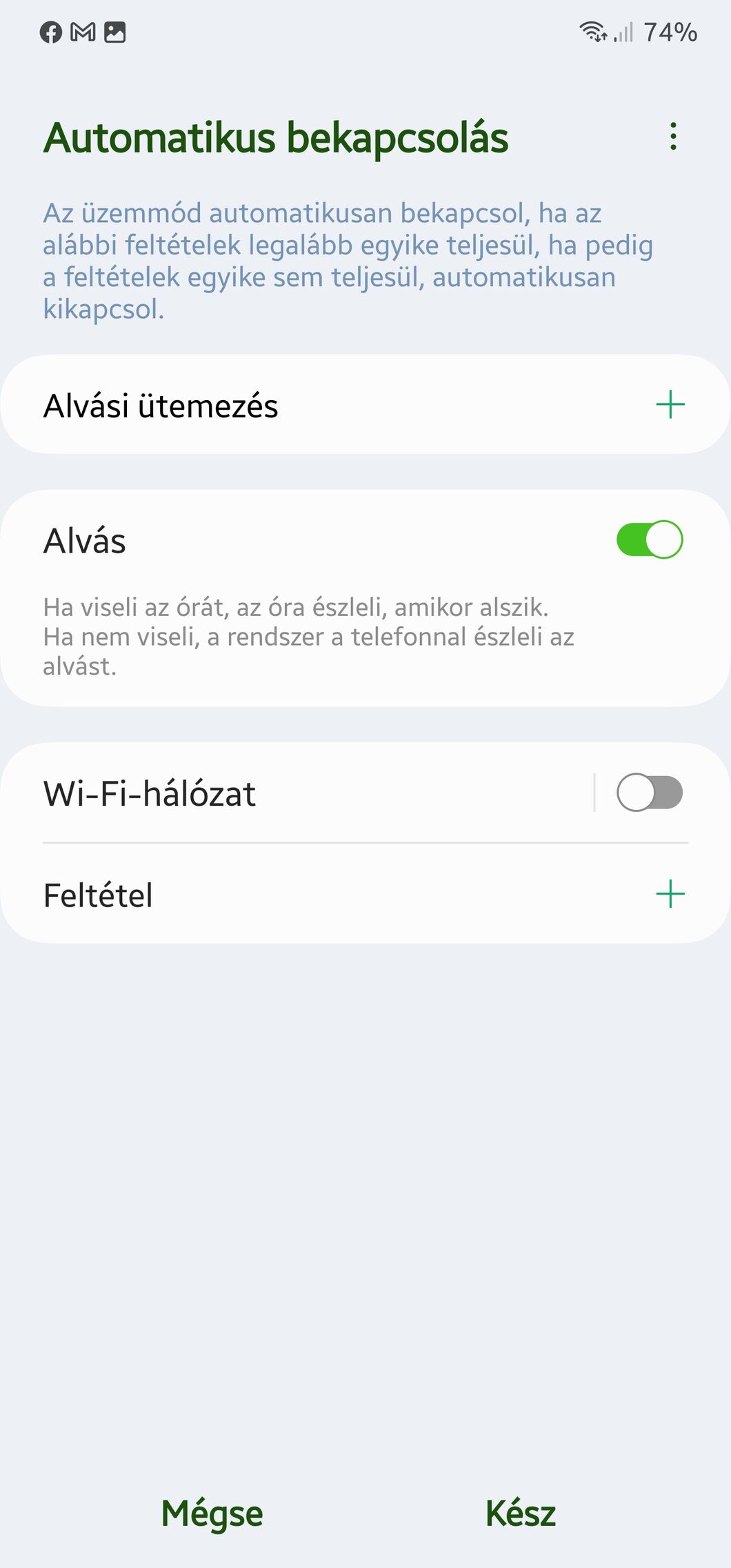Add an Alvási ütemezés sleep schedule
The image size is (731, 1568).
[670, 405]
